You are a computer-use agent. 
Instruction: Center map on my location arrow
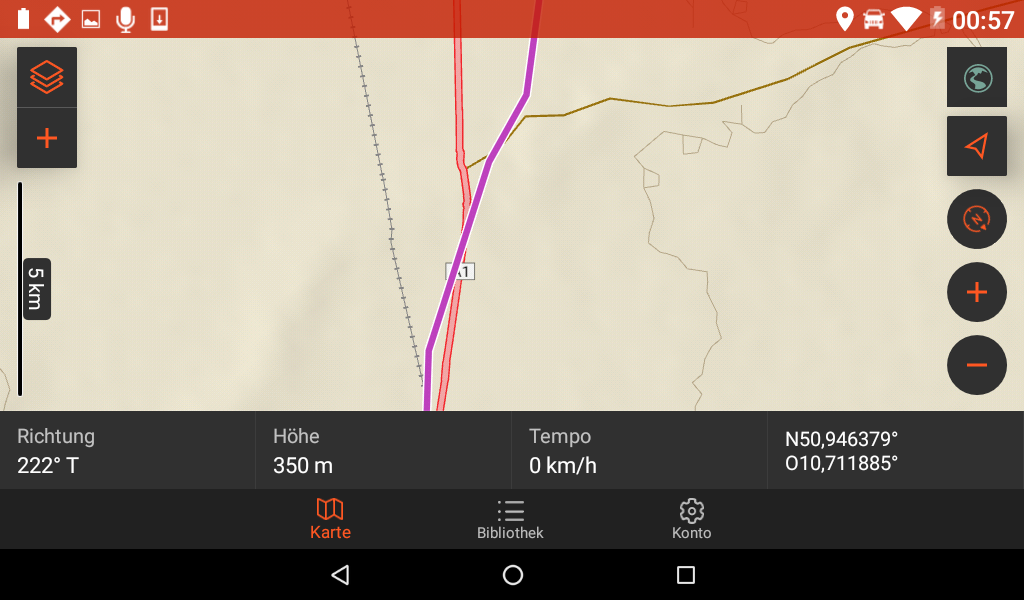click(977, 146)
